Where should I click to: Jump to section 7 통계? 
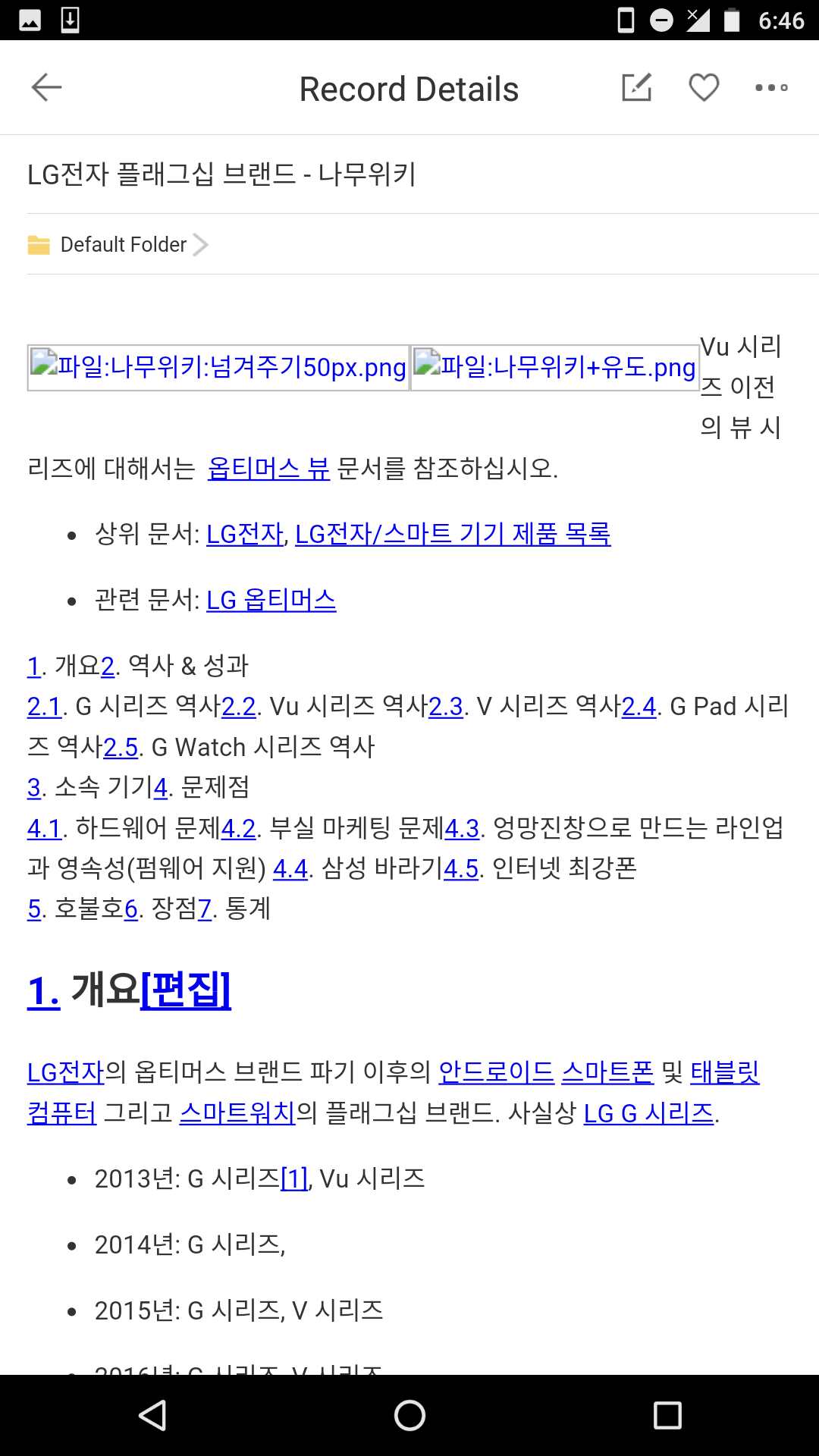(x=204, y=908)
